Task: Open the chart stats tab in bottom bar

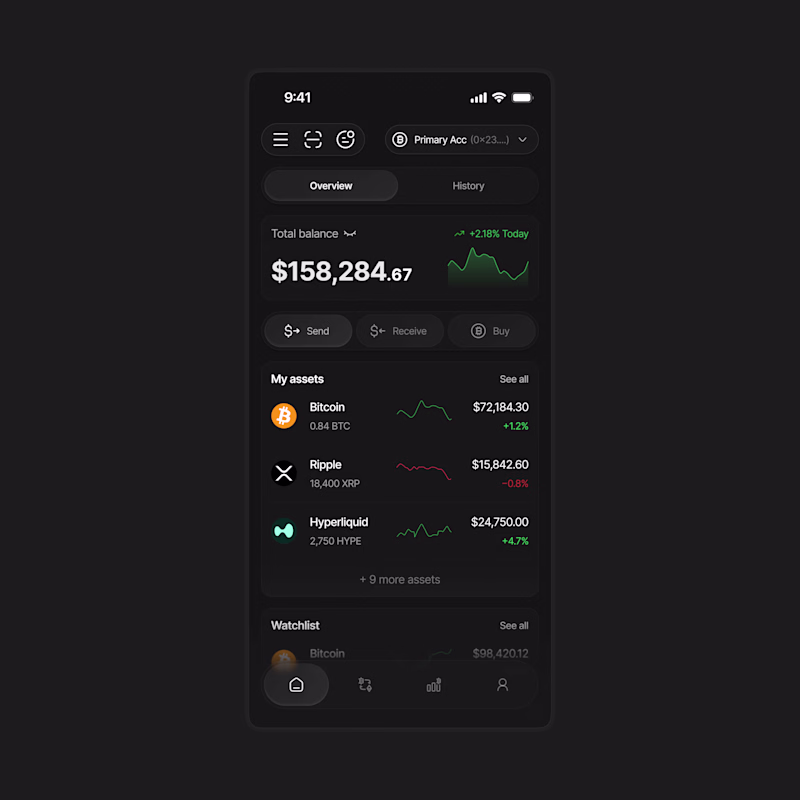Action: click(x=434, y=685)
